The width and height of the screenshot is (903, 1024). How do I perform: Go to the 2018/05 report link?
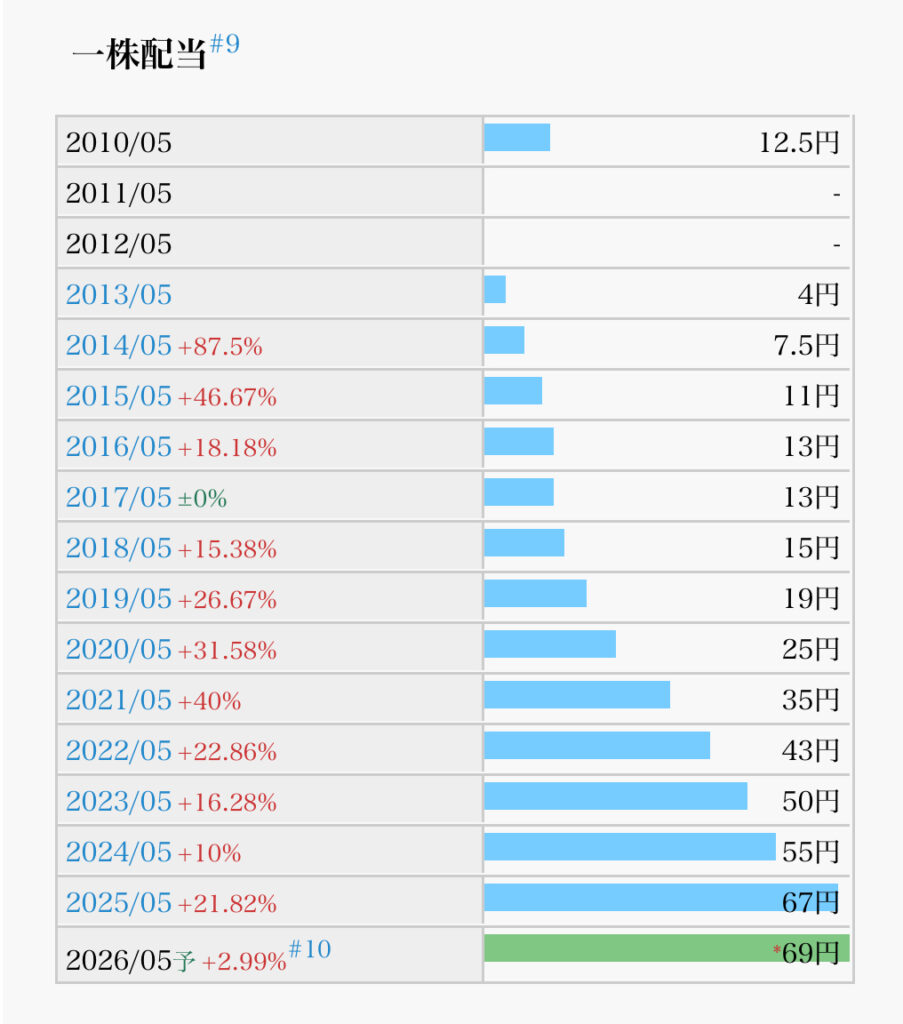[x=118, y=549]
